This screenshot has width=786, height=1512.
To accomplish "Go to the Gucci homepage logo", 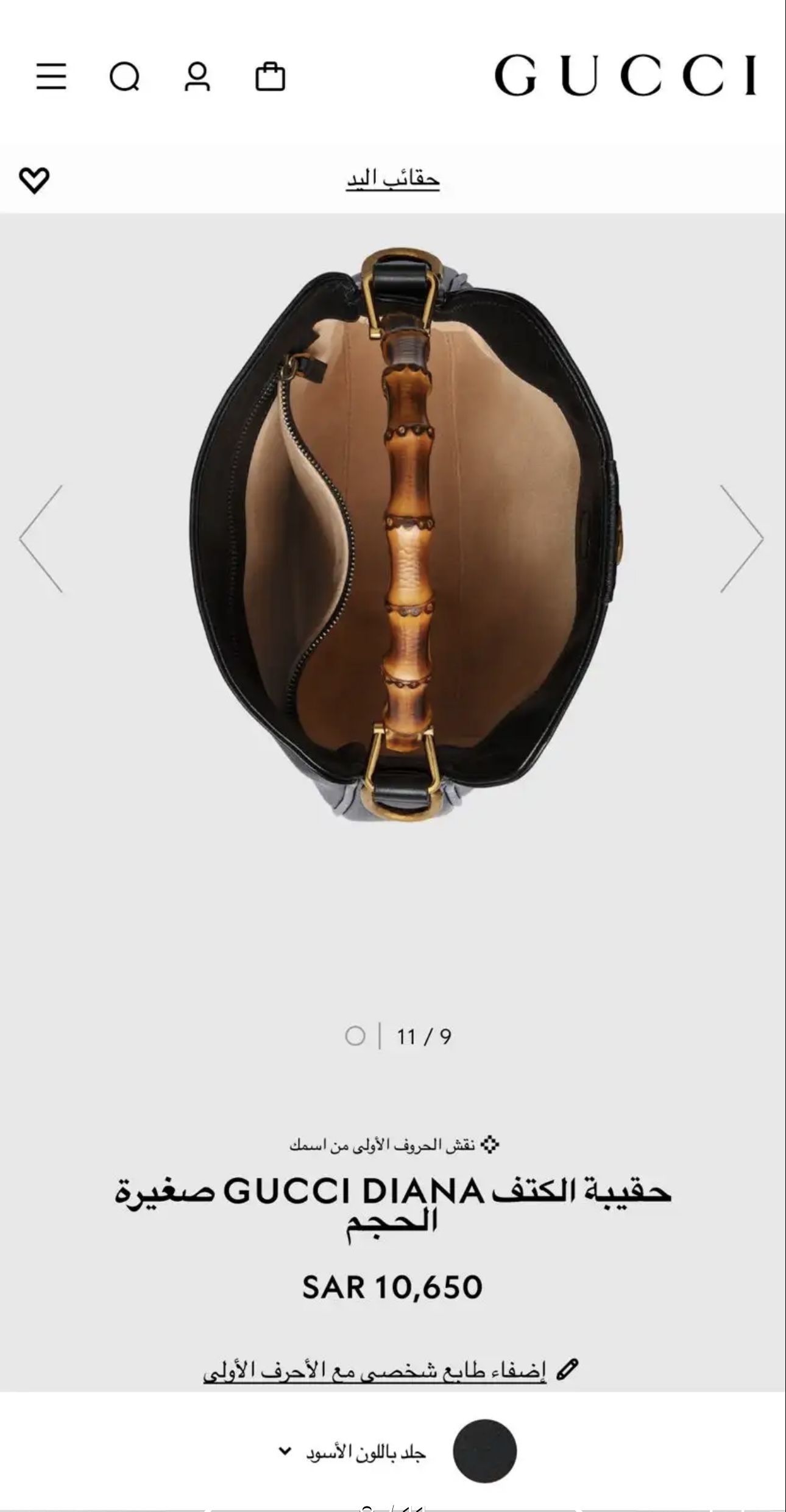I will [625, 76].
